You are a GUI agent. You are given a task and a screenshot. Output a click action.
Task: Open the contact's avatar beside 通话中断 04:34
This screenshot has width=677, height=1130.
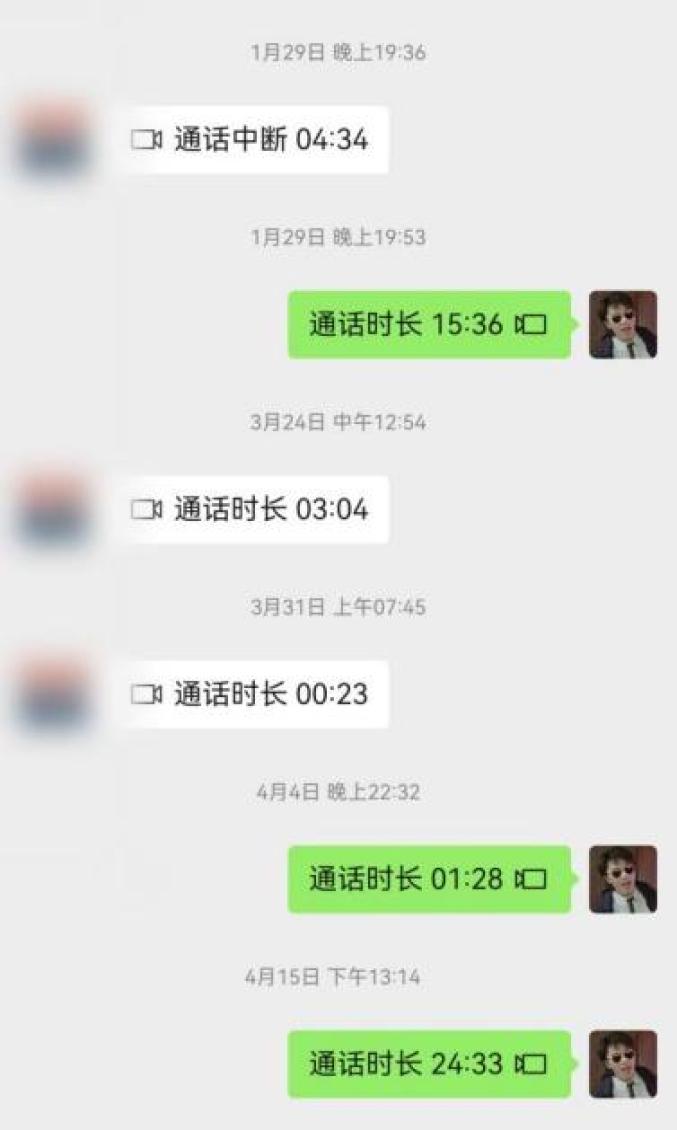(52, 140)
